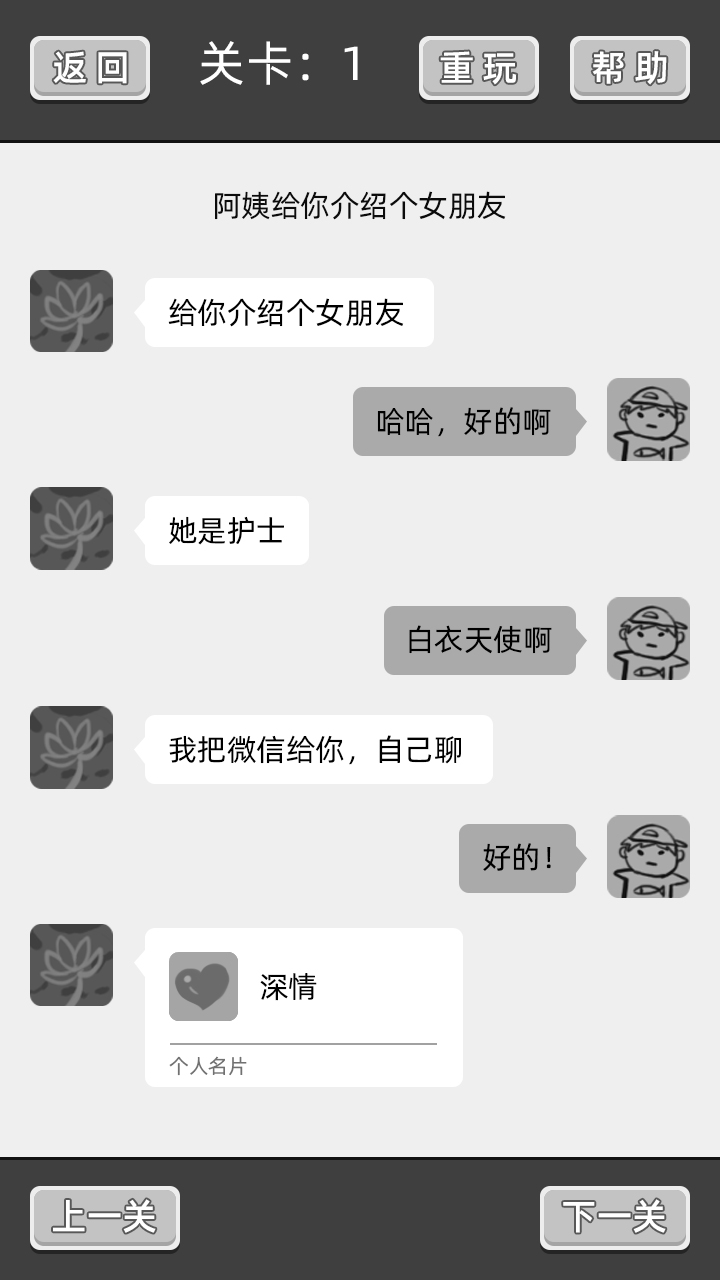Image resolution: width=720 pixels, height=1280 pixels.
Task: Click 重玩 to replay the level
Action: [x=478, y=68]
